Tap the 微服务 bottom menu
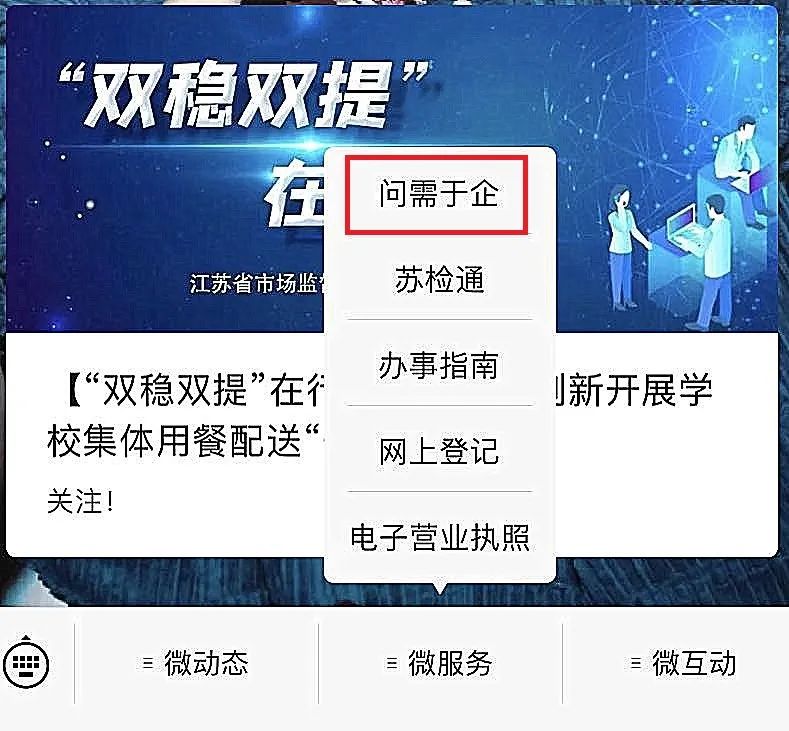The height and width of the screenshot is (731, 789). pos(440,664)
